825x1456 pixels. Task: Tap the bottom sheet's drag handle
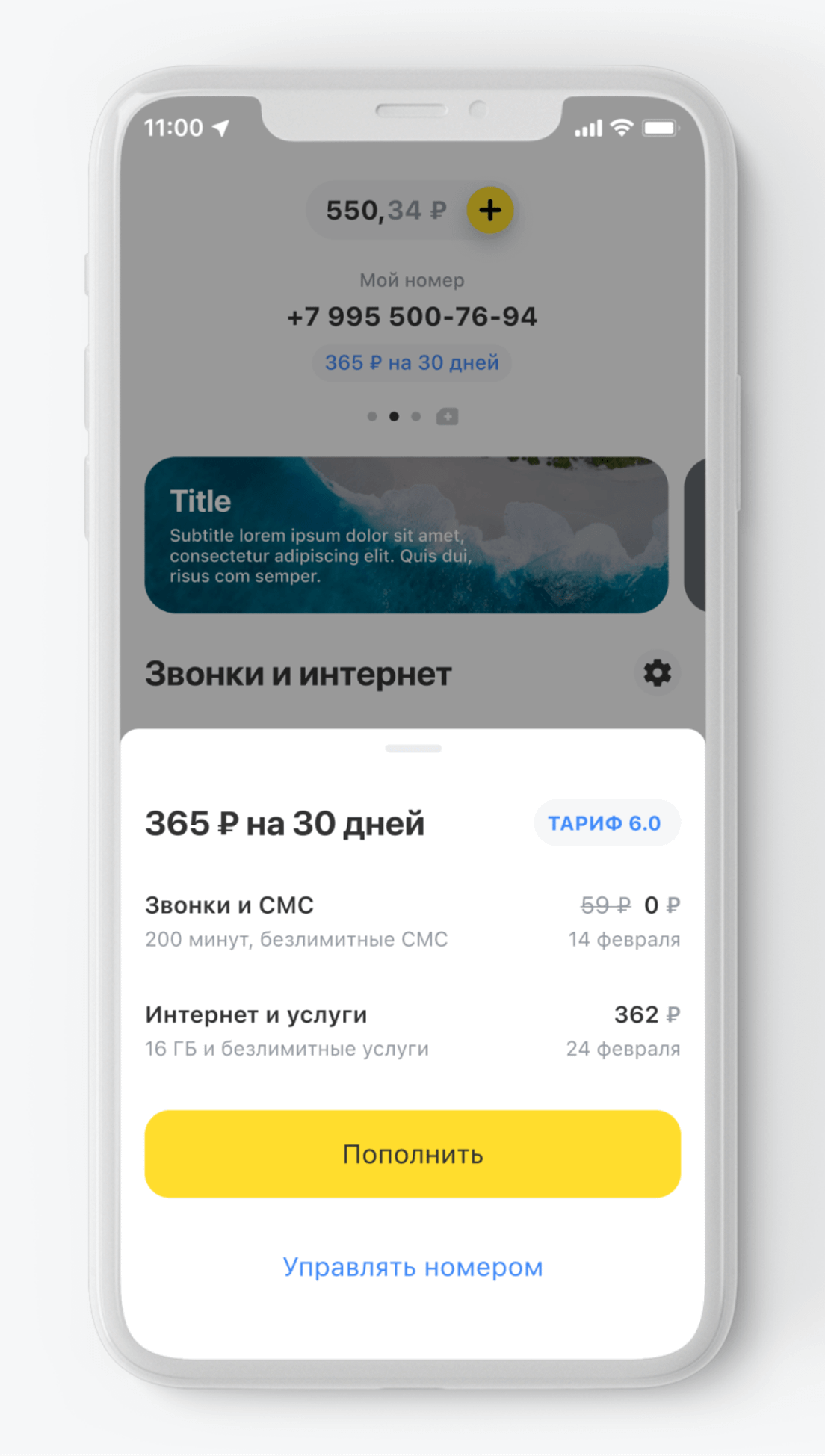click(413, 748)
